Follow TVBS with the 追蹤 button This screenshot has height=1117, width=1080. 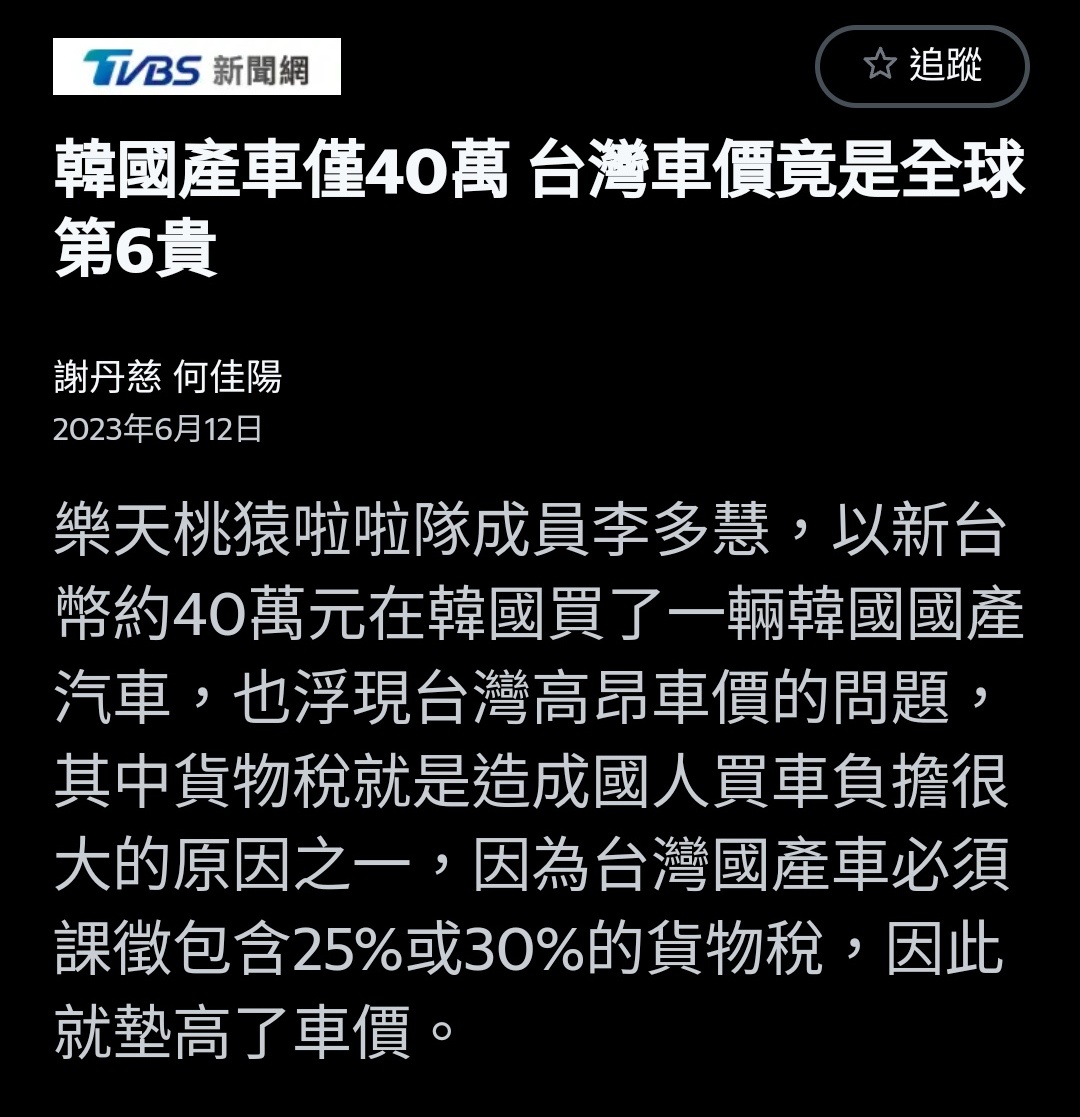(922, 66)
